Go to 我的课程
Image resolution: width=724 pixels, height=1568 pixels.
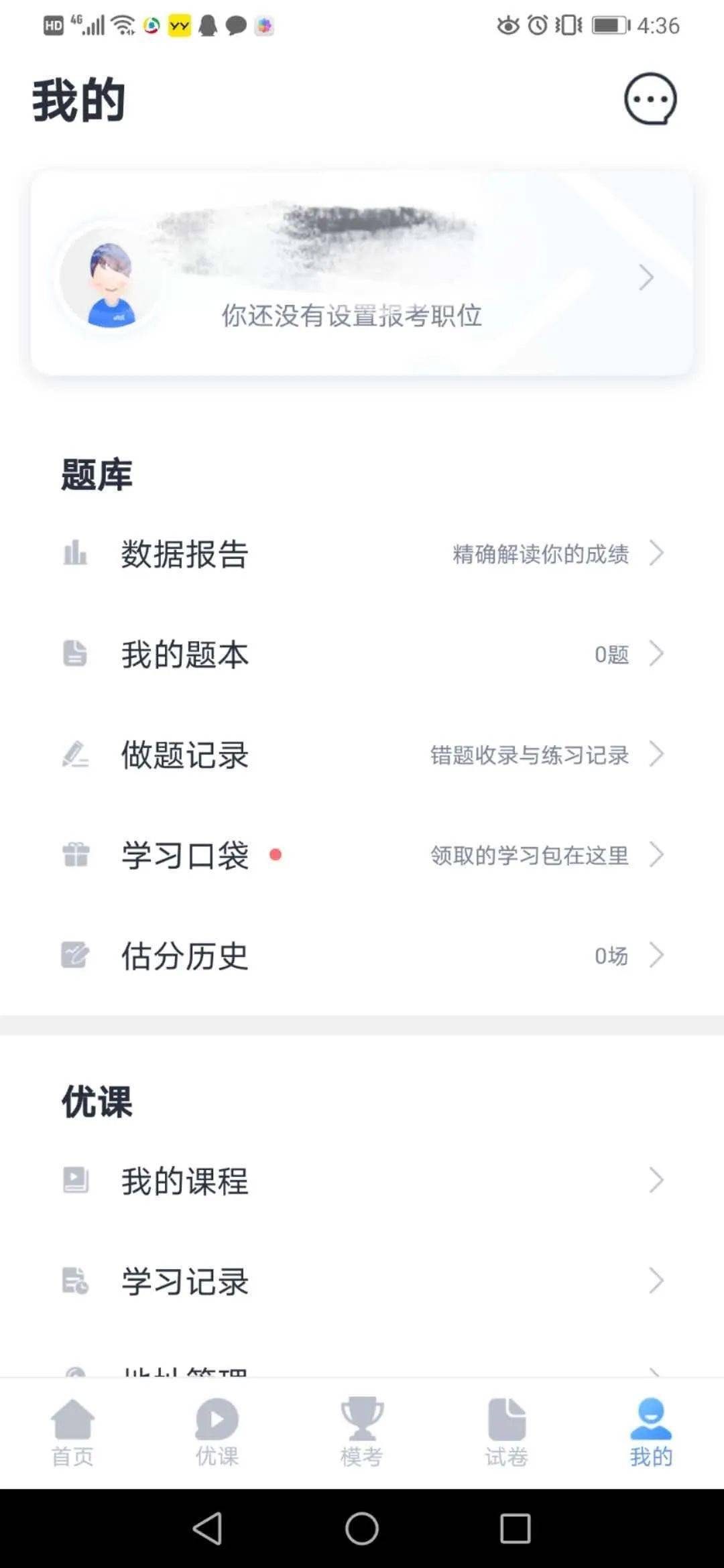pyautogui.click(x=362, y=1180)
